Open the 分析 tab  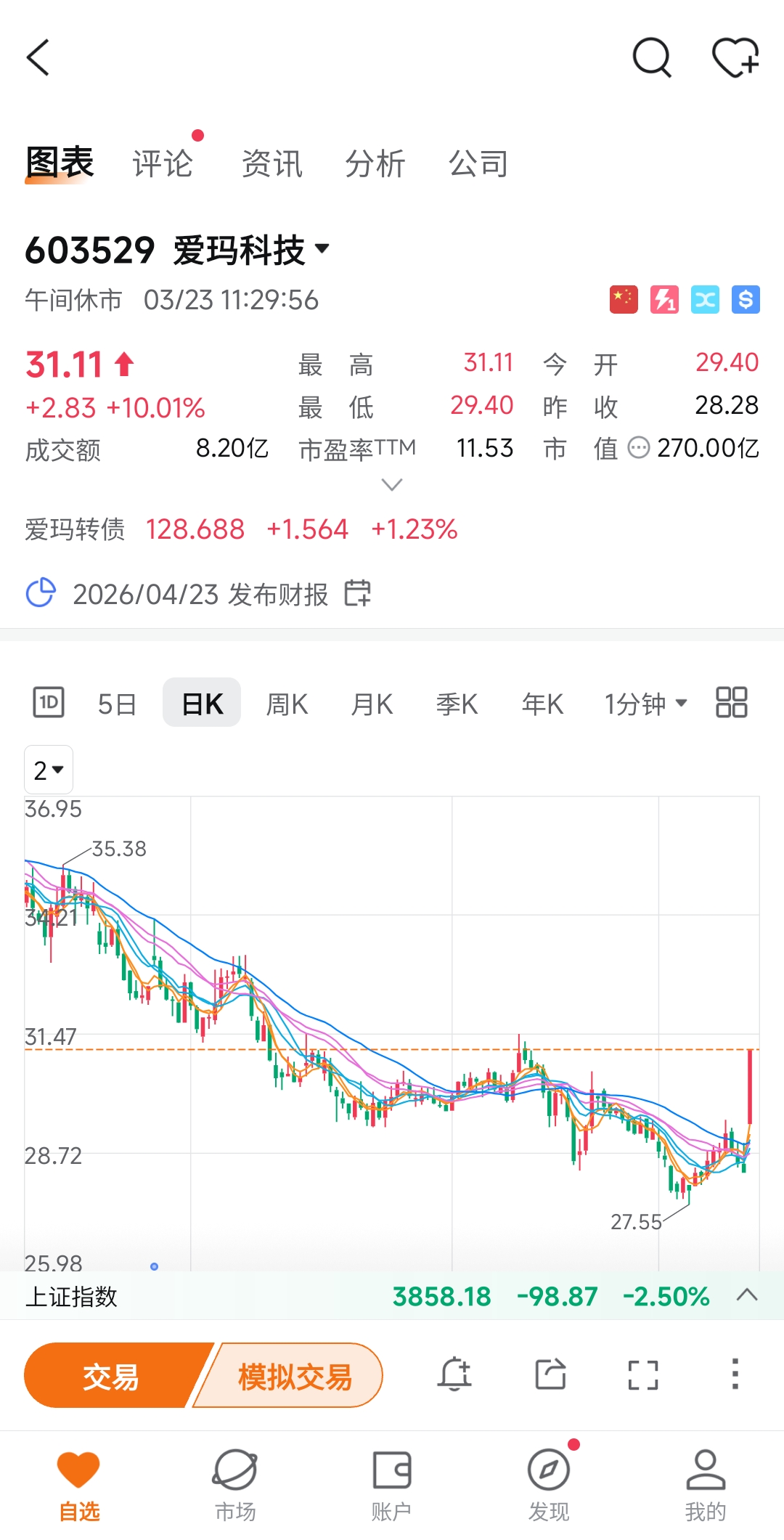[x=375, y=163]
